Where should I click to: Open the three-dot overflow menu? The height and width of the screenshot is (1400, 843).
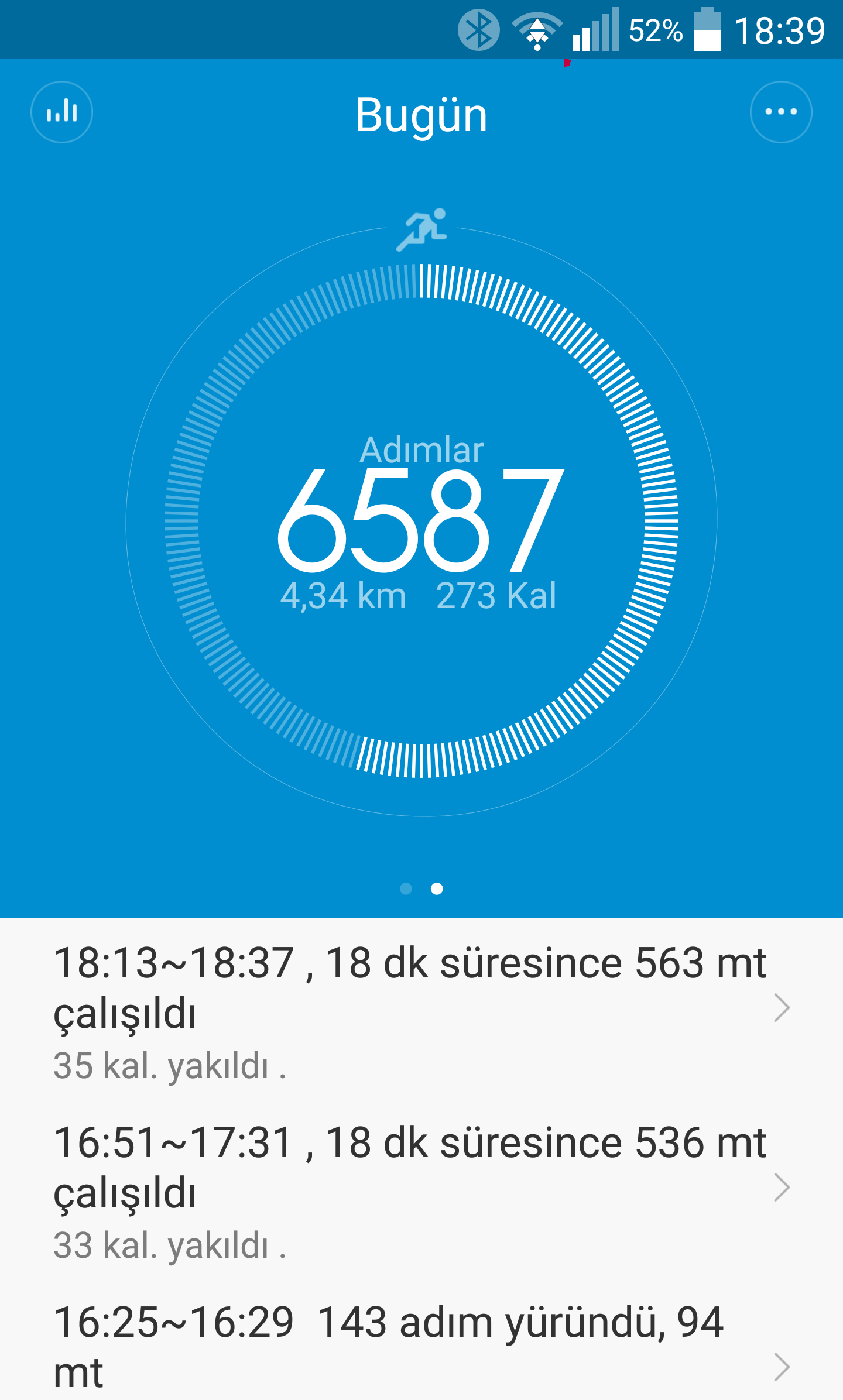point(781,112)
